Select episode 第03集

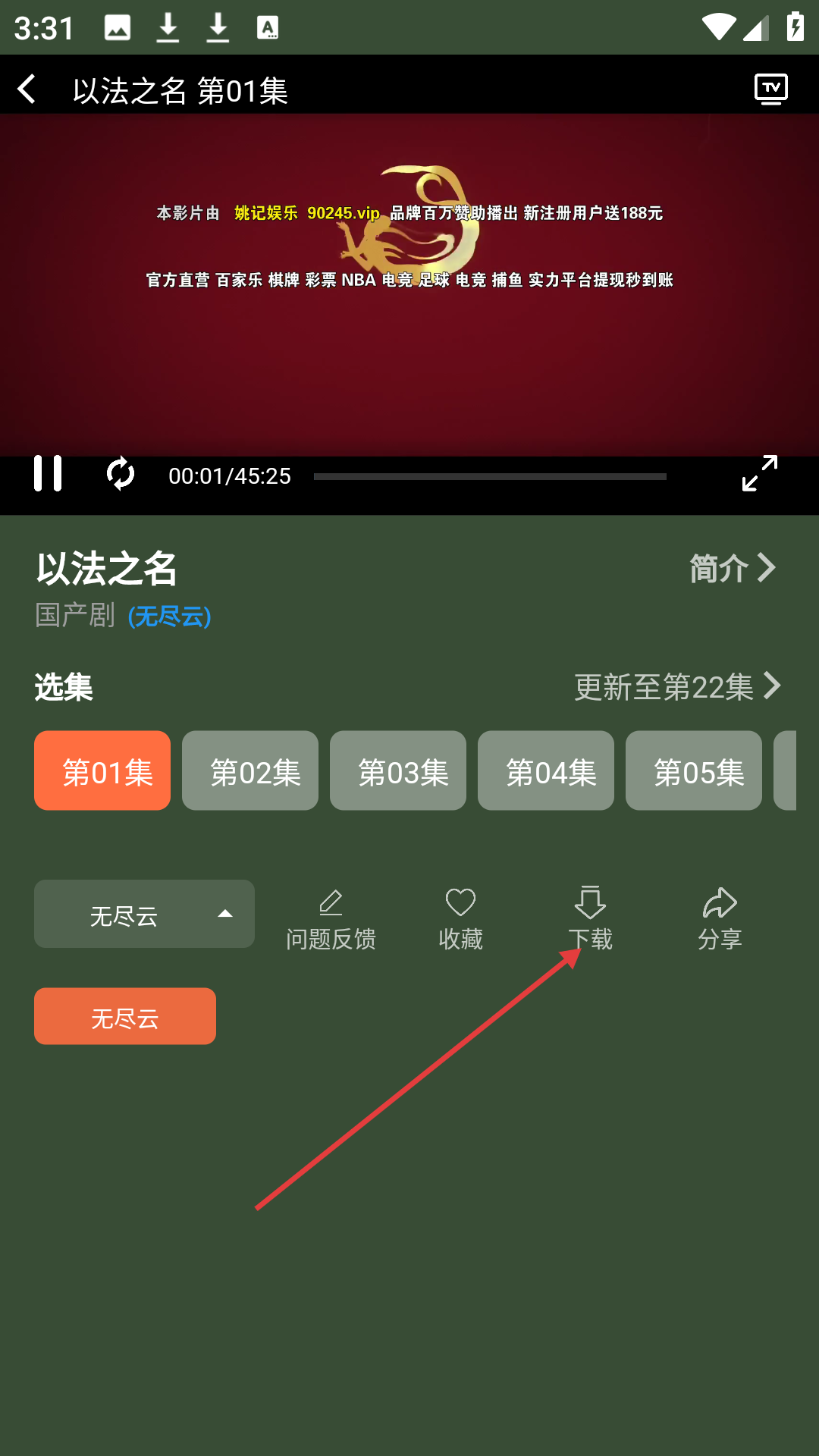[x=398, y=770]
